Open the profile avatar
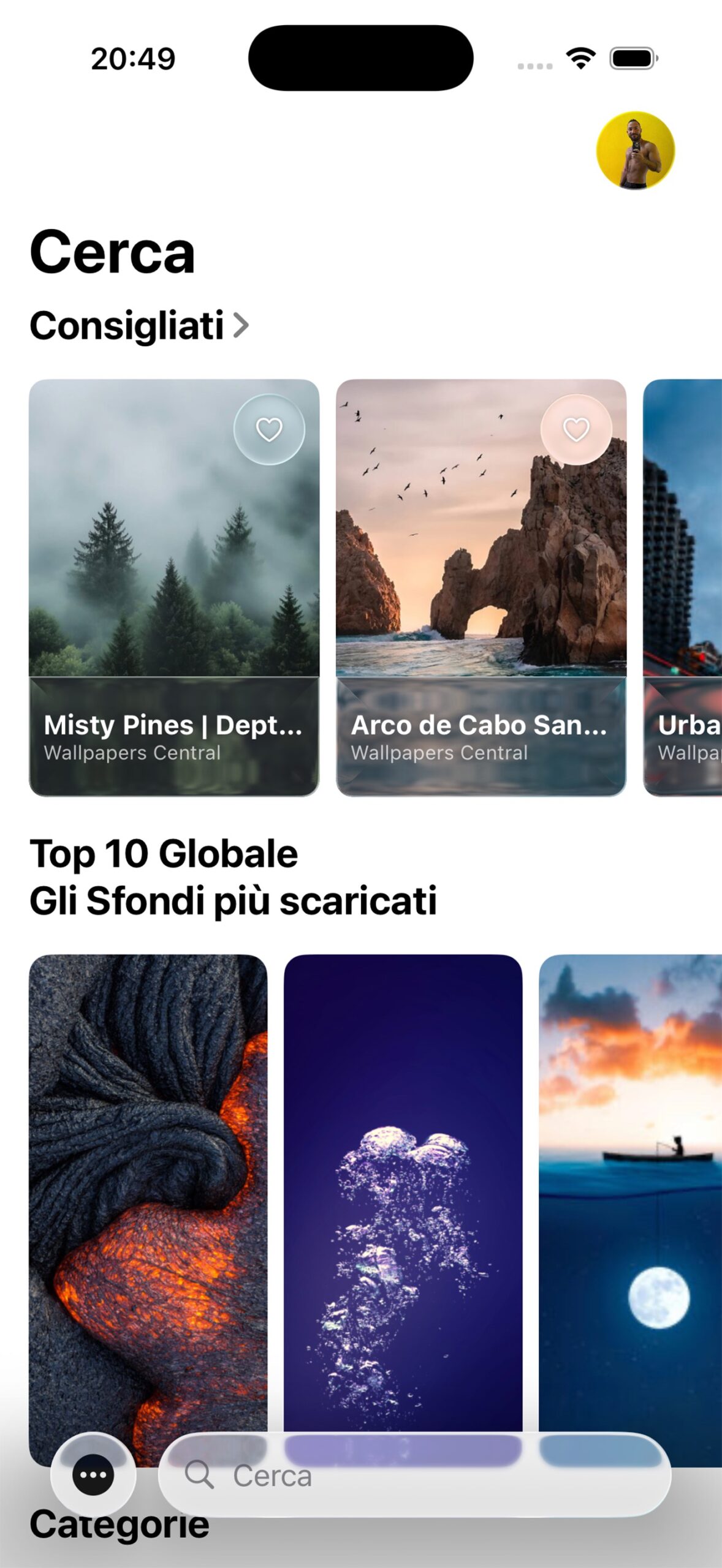Viewport: 722px width, 1568px height. click(x=636, y=151)
